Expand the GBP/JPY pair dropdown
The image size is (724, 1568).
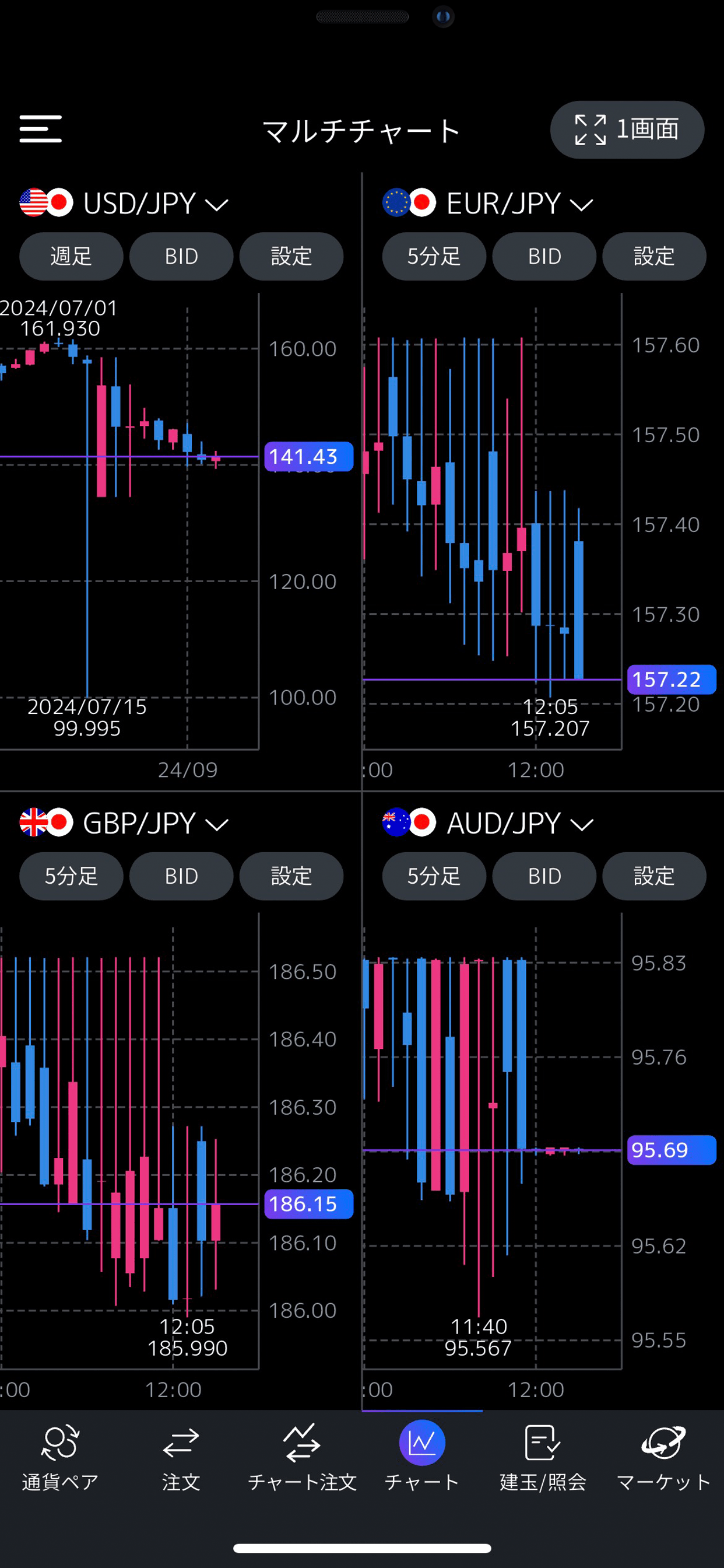point(125,824)
